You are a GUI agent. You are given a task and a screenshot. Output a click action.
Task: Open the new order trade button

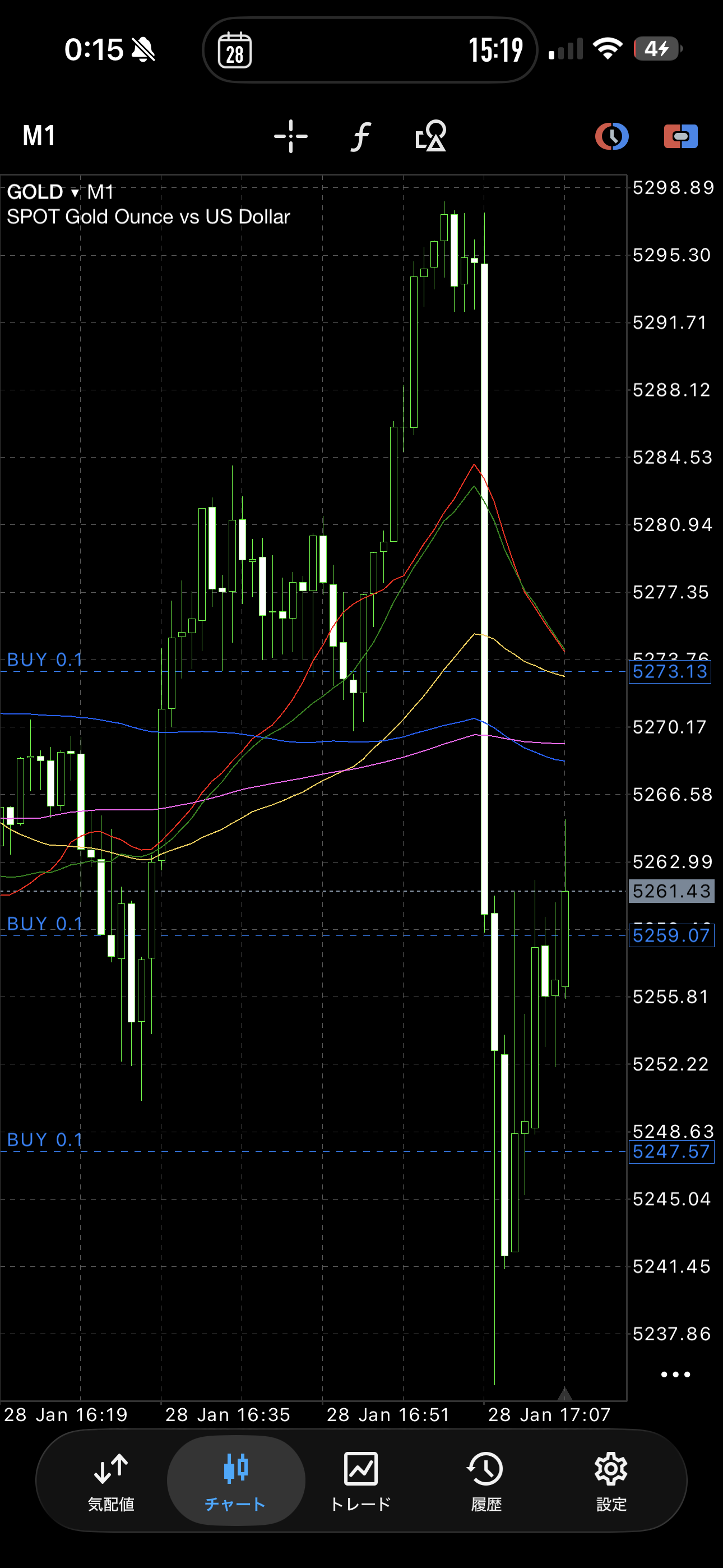(680, 135)
